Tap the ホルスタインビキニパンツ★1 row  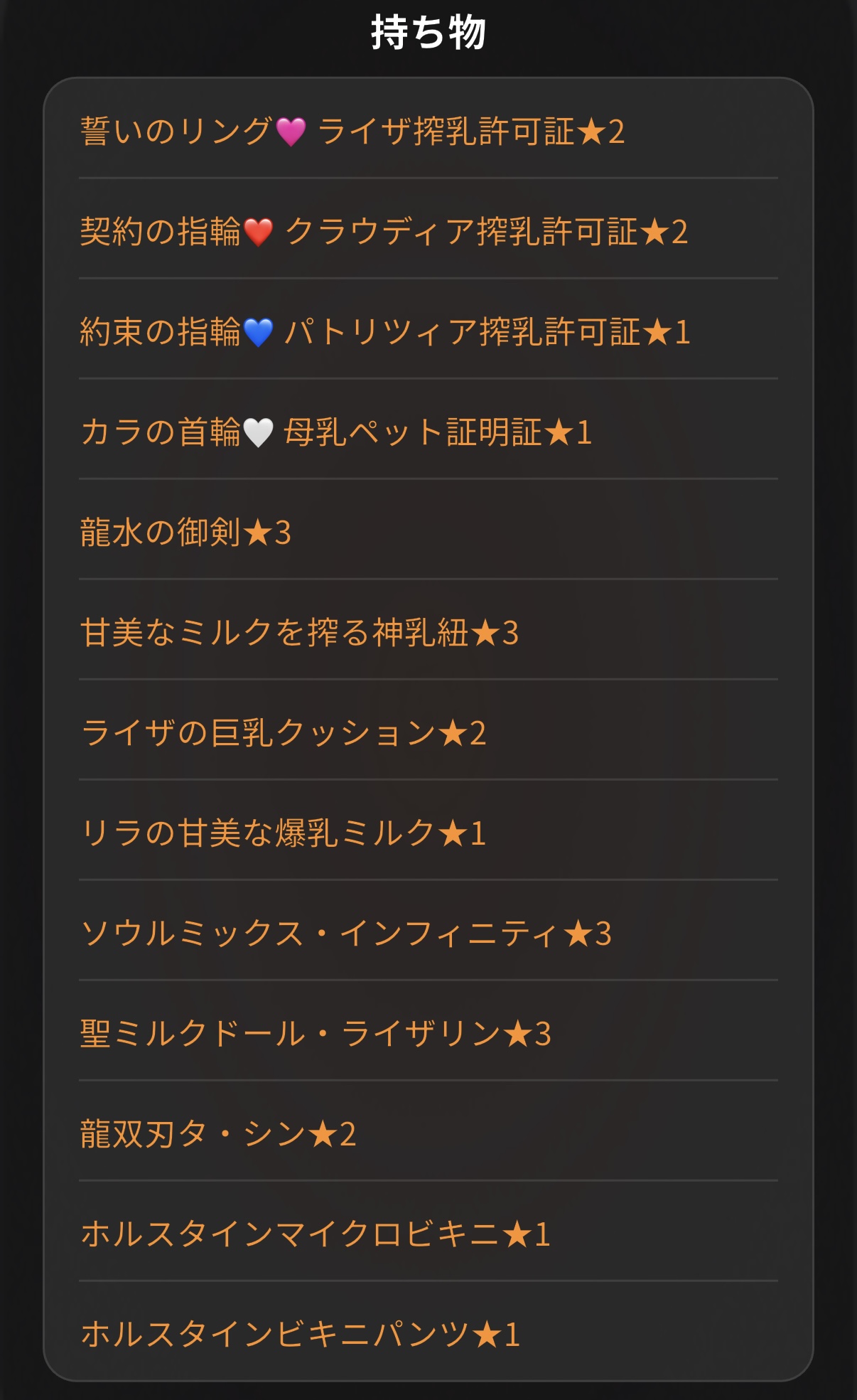[428, 1331]
